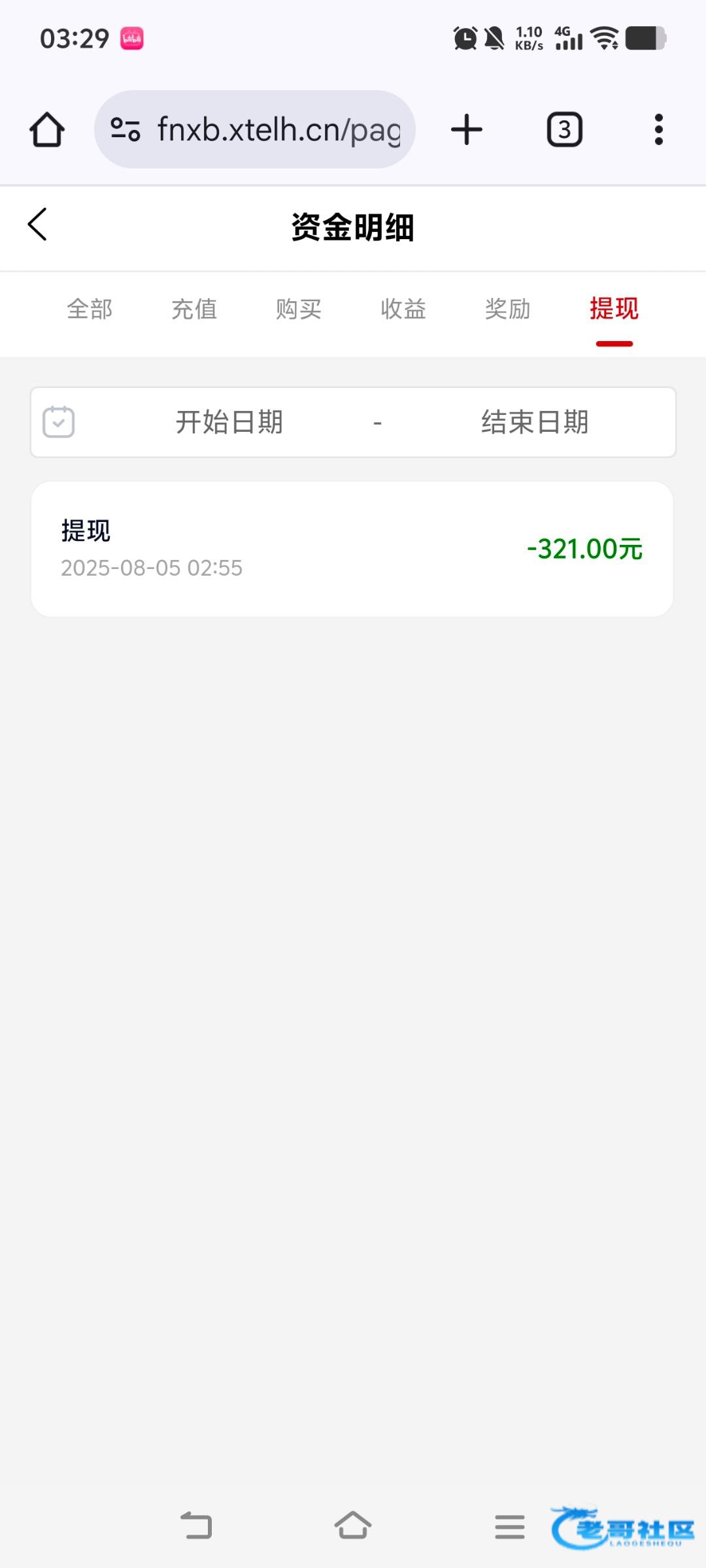The height and width of the screenshot is (1568, 706).
Task: Pick the 开始日期 start date
Action: click(x=229, y=422)
